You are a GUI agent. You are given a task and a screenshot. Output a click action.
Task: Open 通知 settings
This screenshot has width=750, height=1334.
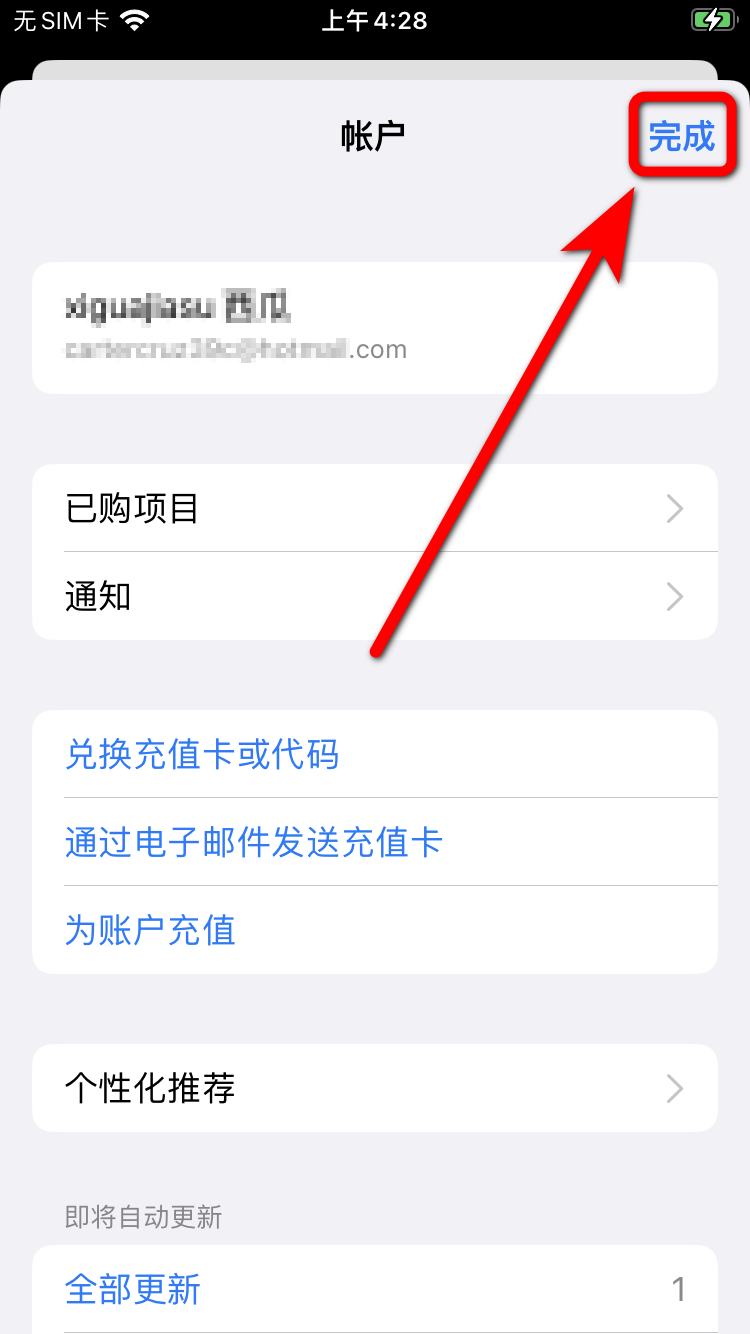(374, 597)
